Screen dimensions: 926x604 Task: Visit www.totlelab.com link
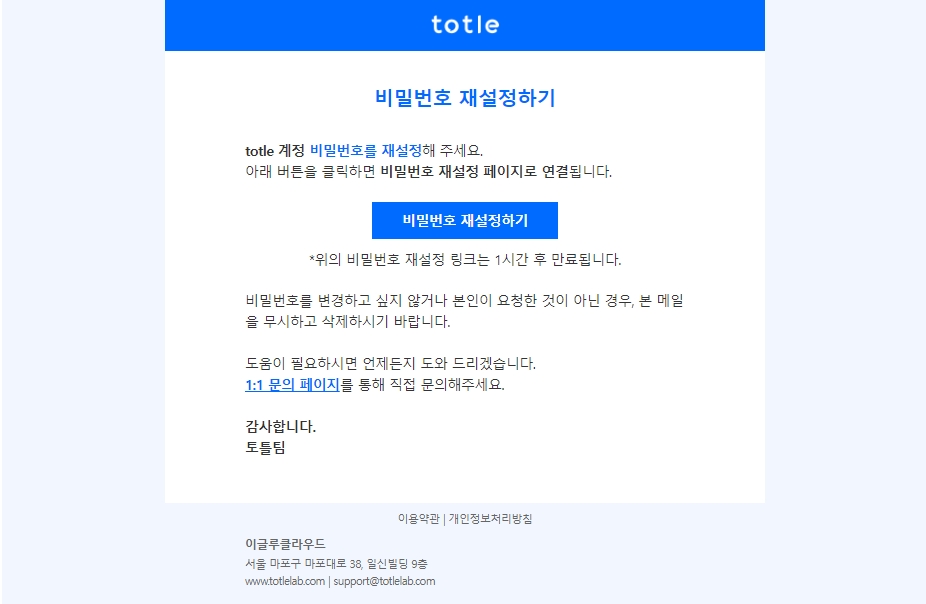284,581
